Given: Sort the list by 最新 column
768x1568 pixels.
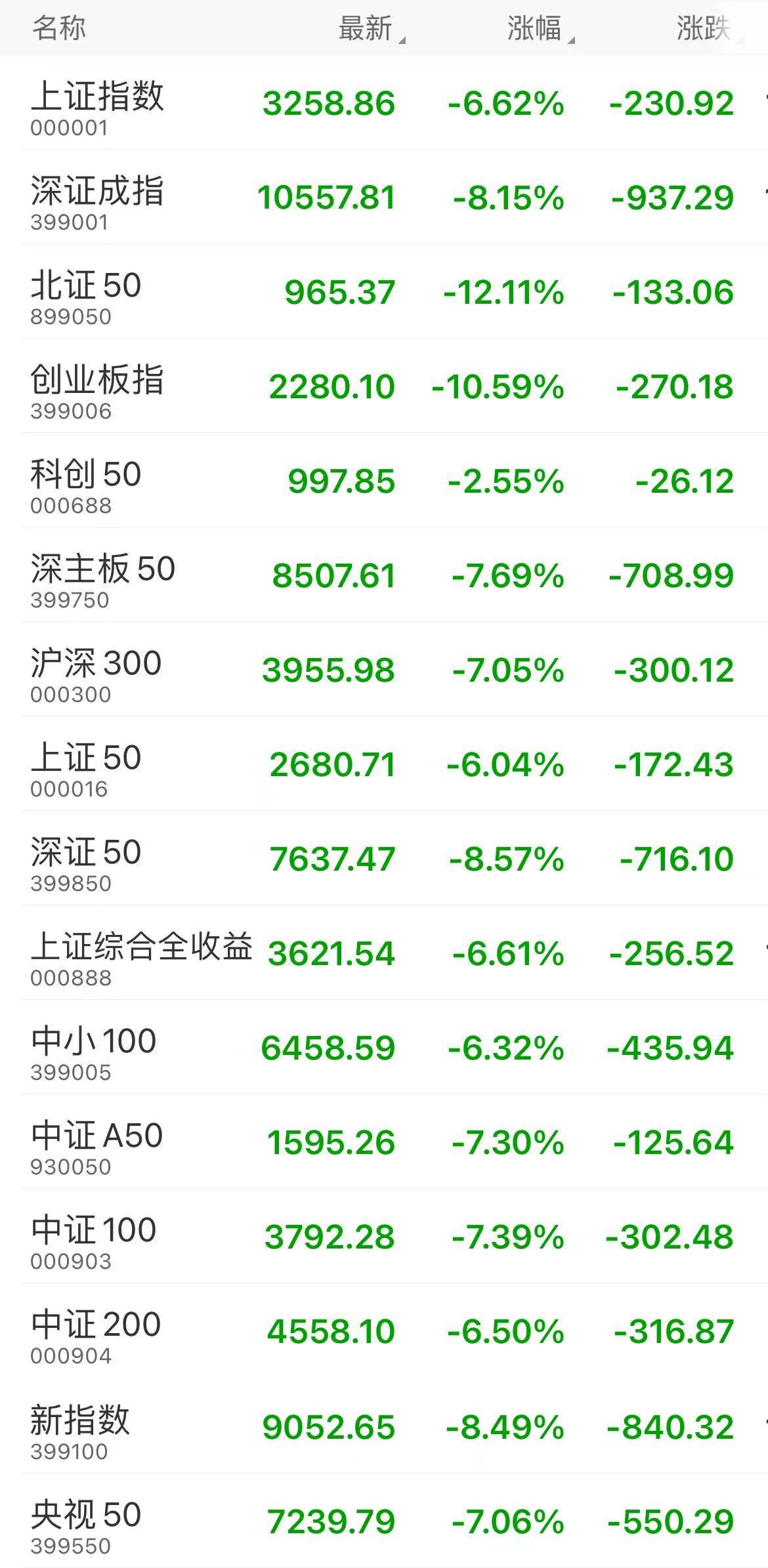Looking at the screenshot, I should click(366, 29).
